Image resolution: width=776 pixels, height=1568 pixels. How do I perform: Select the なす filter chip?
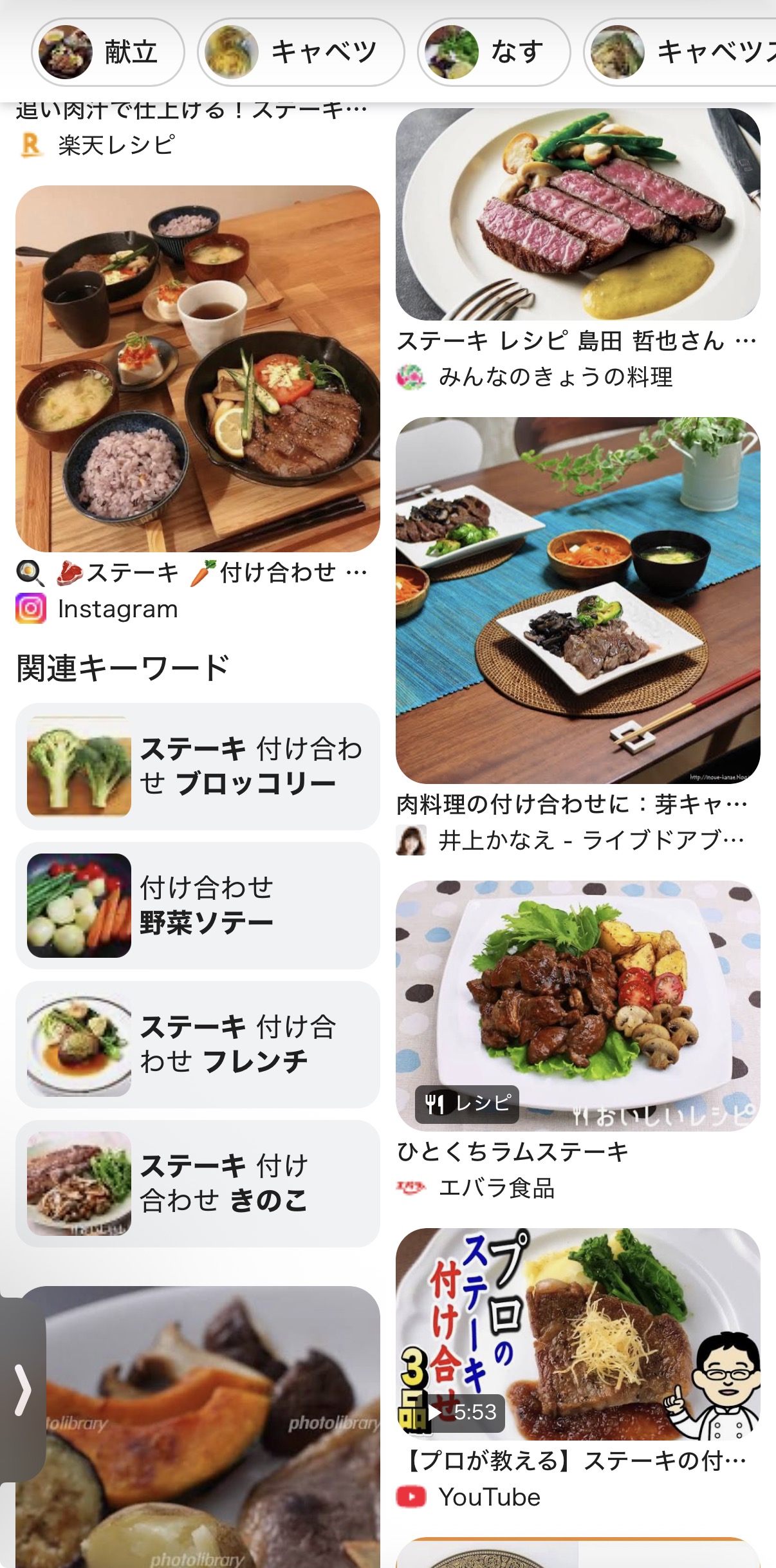pyautogui.click(x=494, y=52)
